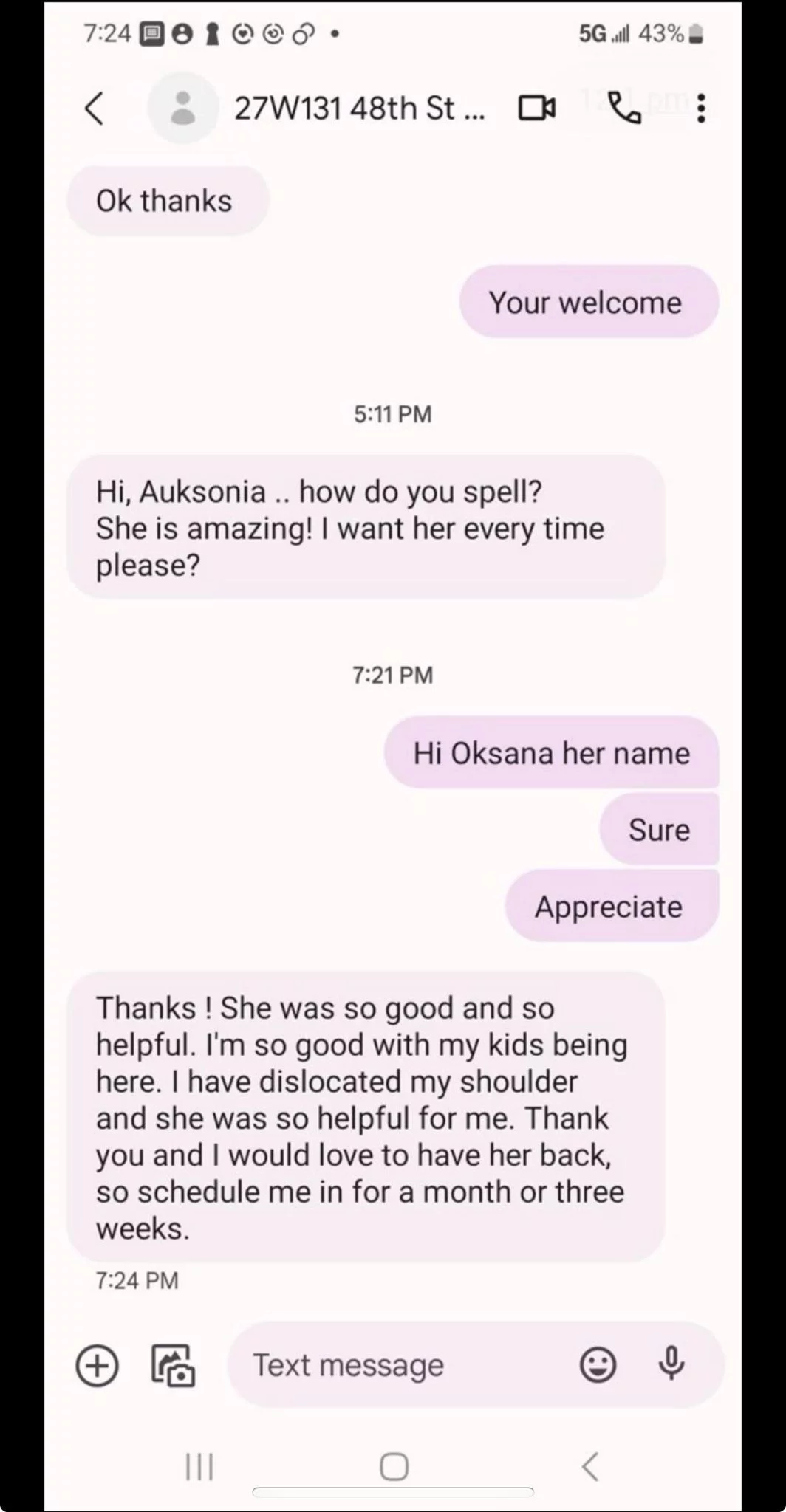Go to the home screen
786x1512 pixels.
point(394,1466)
